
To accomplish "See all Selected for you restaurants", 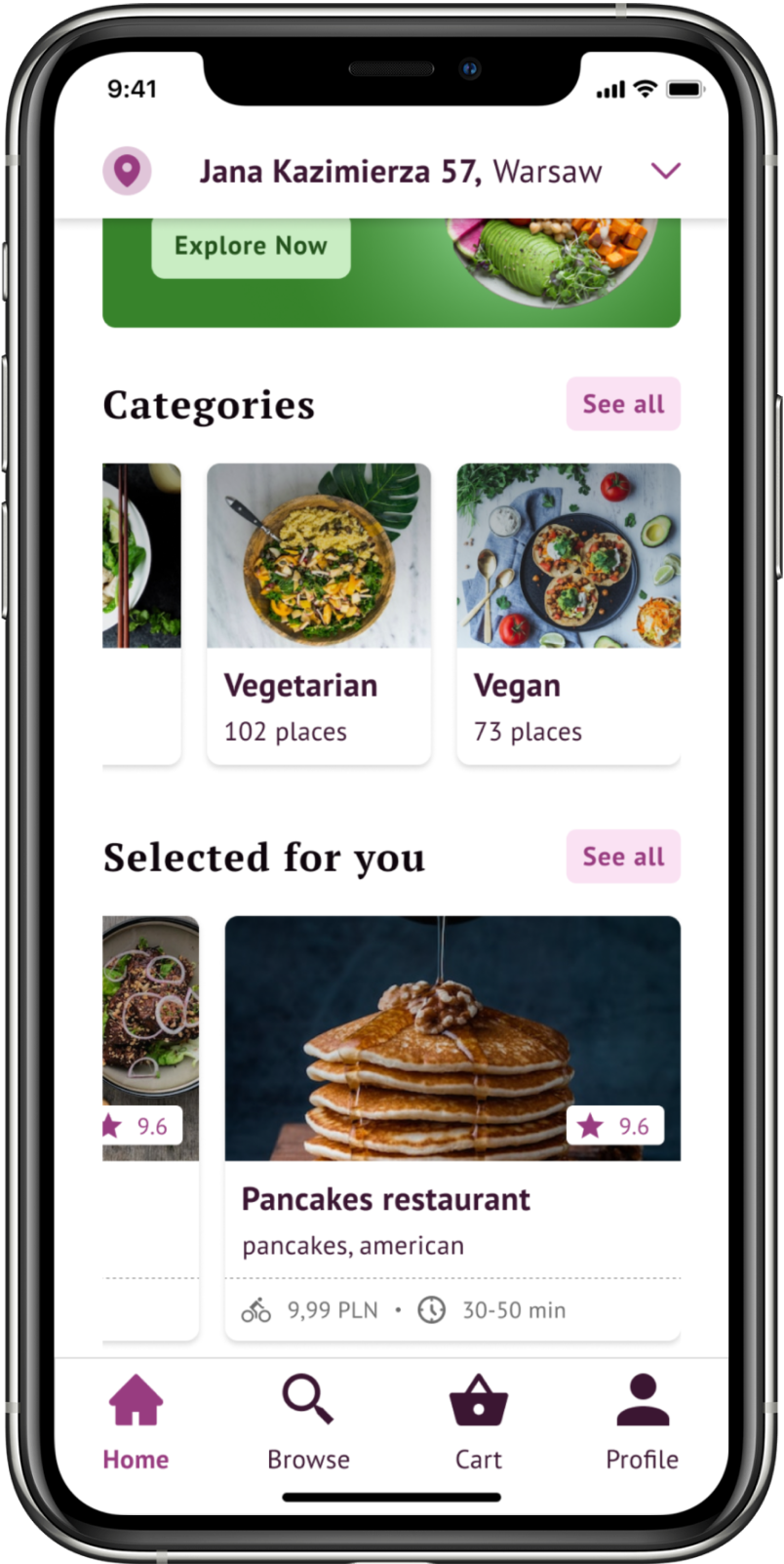I will [x=623, y=857].
